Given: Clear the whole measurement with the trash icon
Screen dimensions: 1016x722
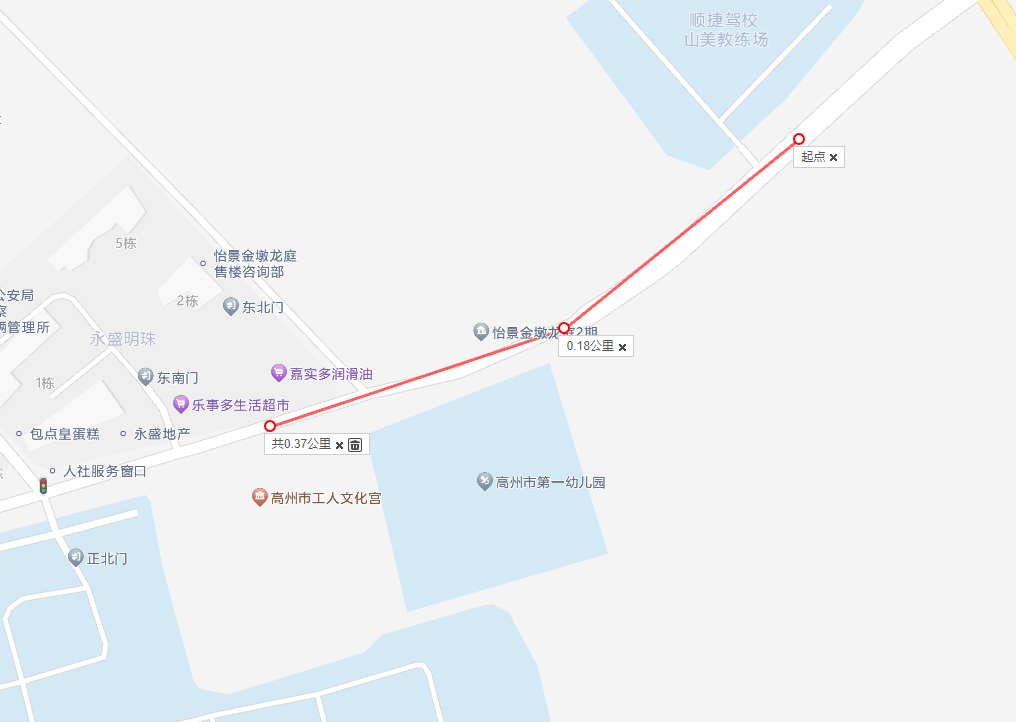Looking at the screenshot, I should (x=355, y=445).
